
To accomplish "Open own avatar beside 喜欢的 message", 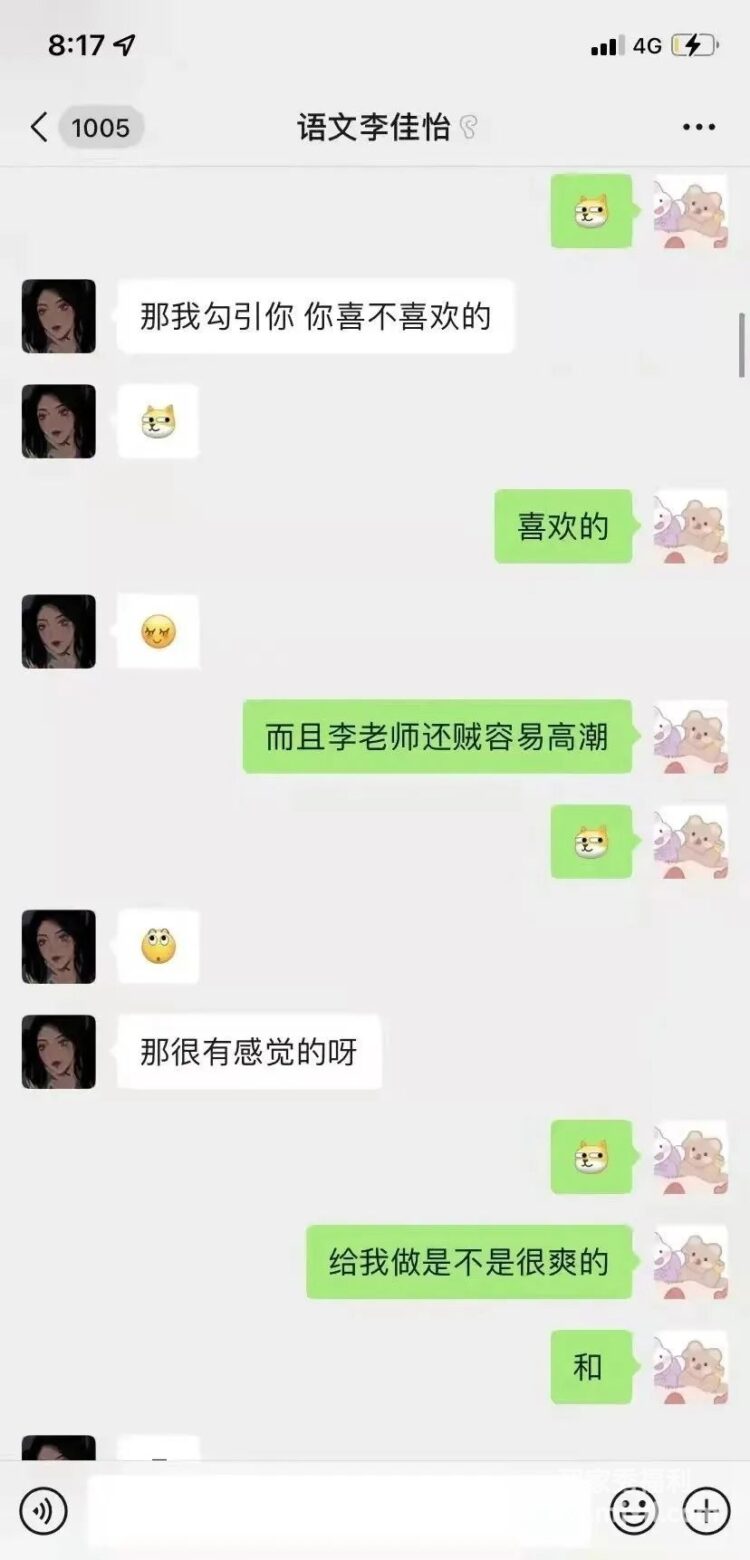I will [x=690, y=526].
